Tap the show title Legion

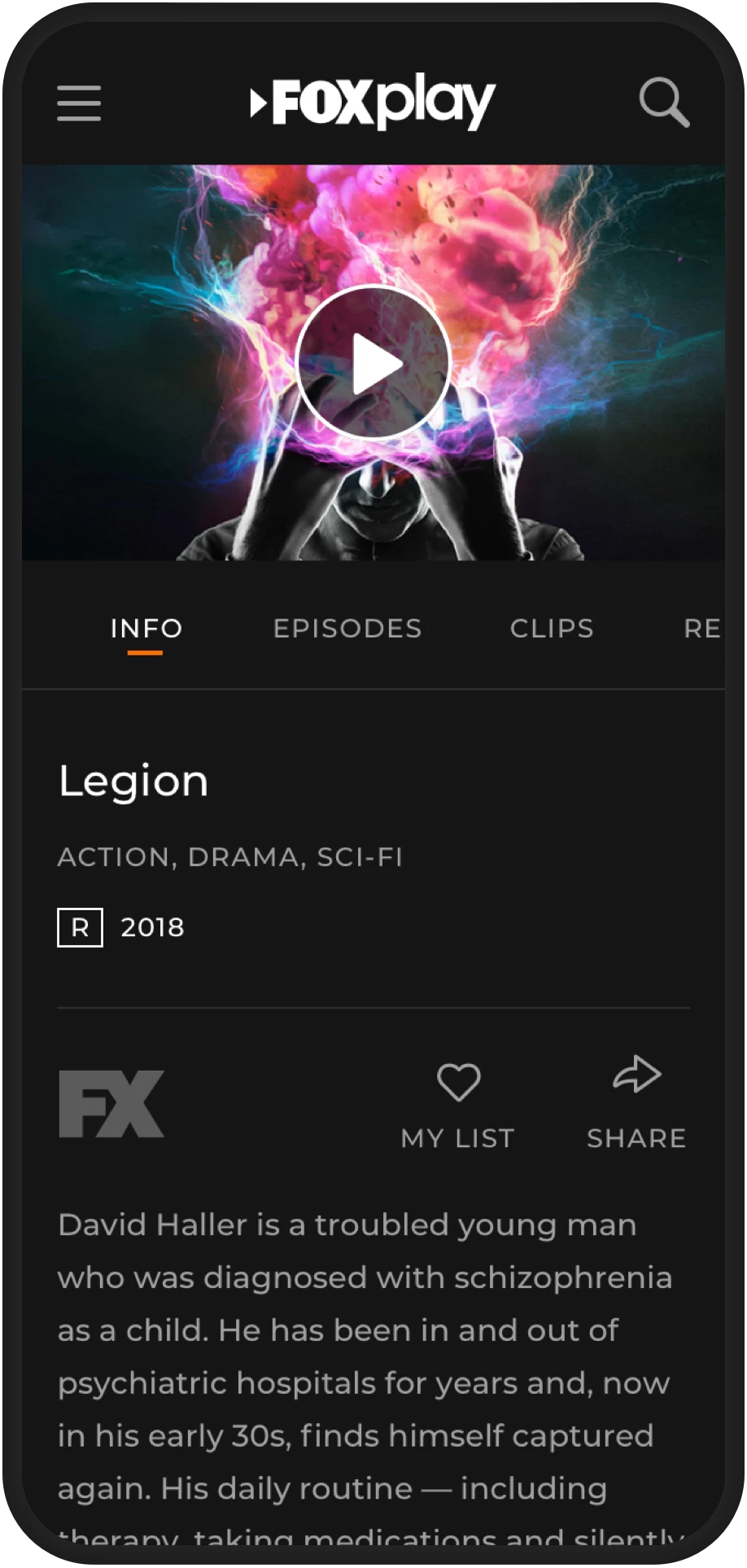[x=133, y=780]
